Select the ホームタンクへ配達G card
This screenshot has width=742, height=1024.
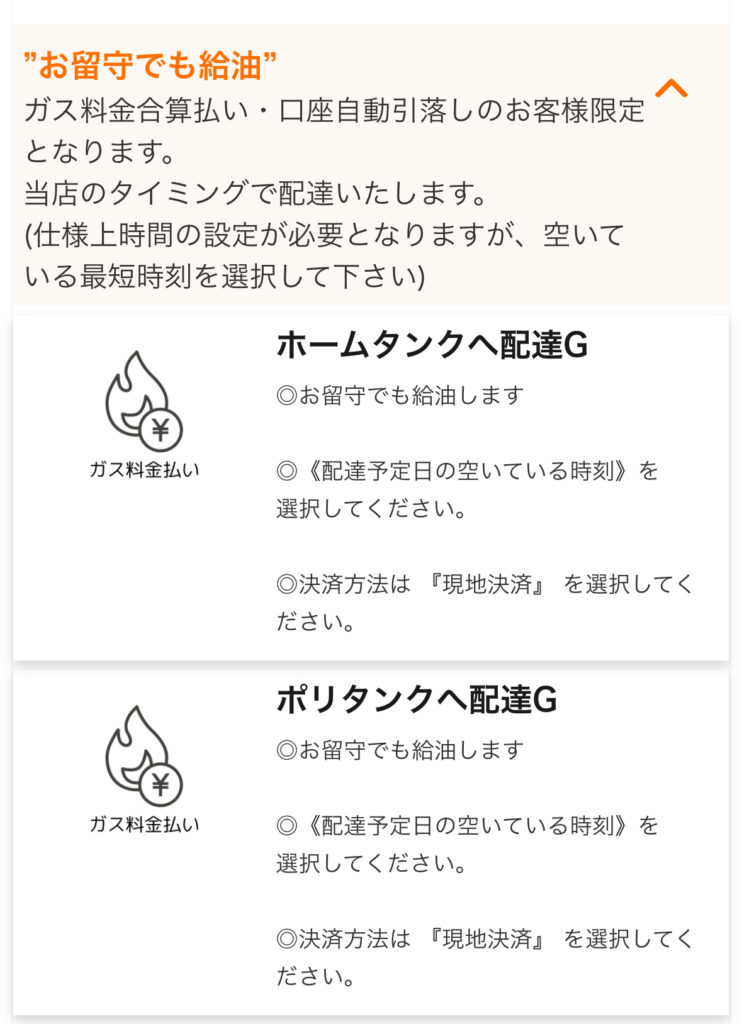click(371, 487)
